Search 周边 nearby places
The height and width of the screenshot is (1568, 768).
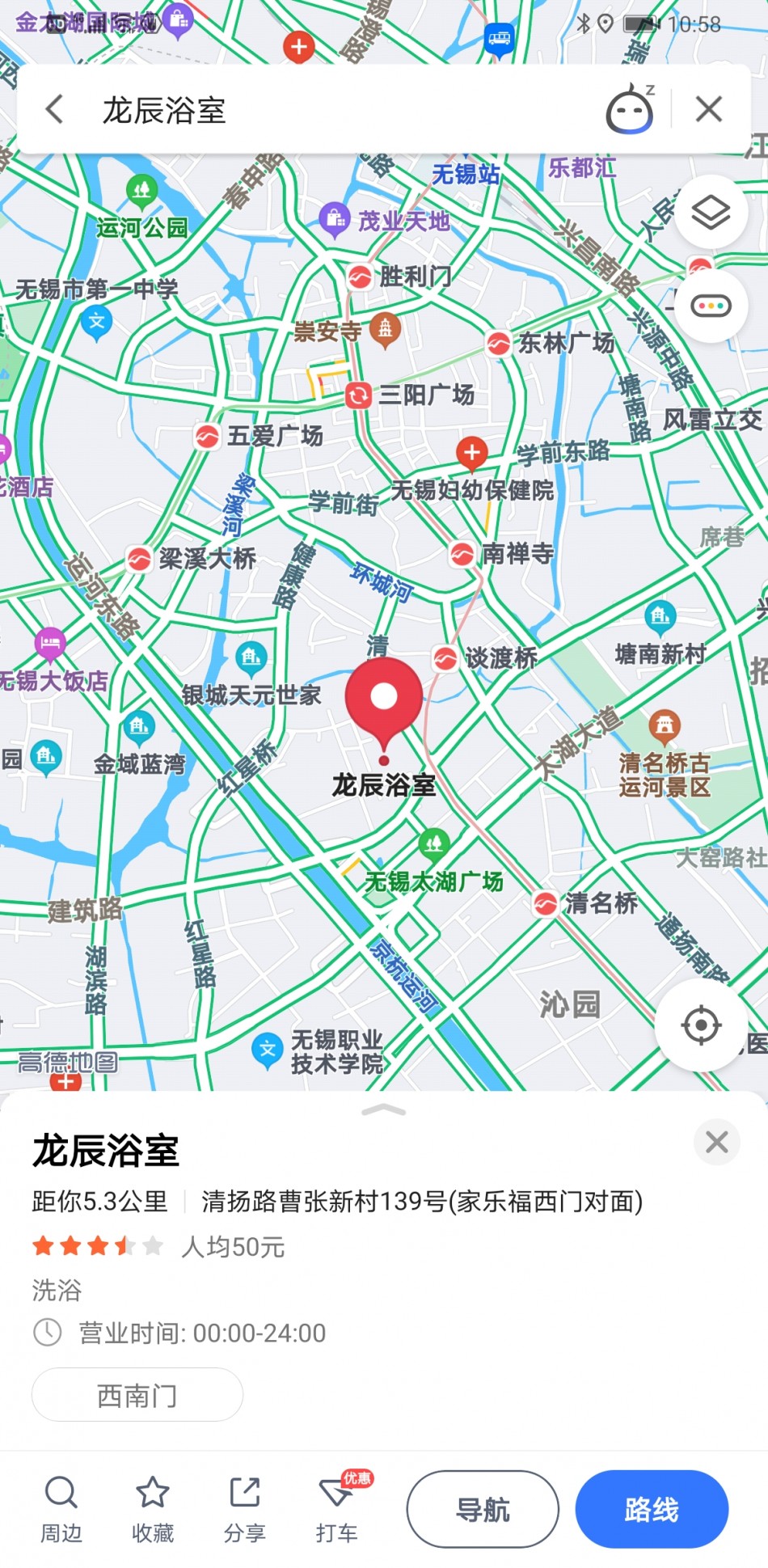point(61,1510)
